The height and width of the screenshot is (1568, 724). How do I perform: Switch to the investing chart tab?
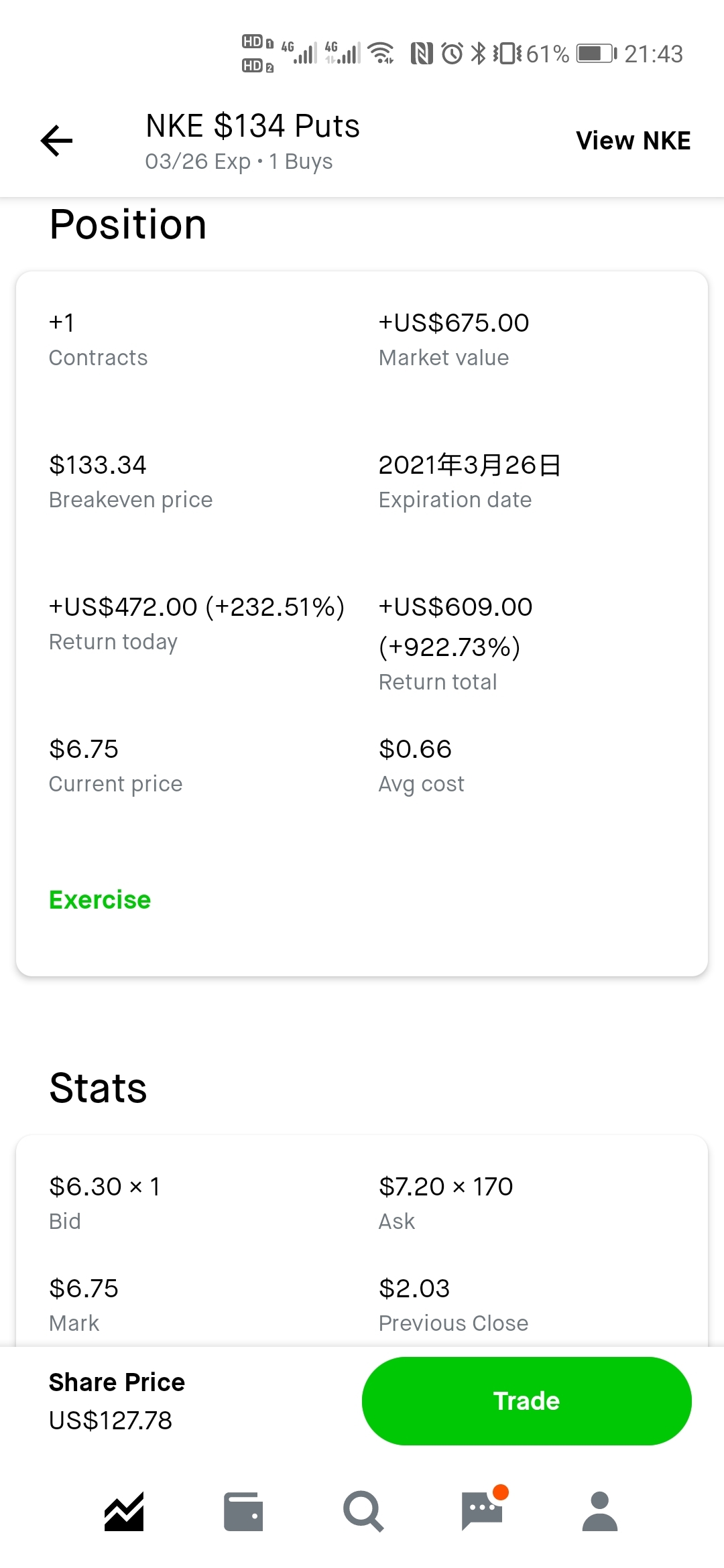124,1512
